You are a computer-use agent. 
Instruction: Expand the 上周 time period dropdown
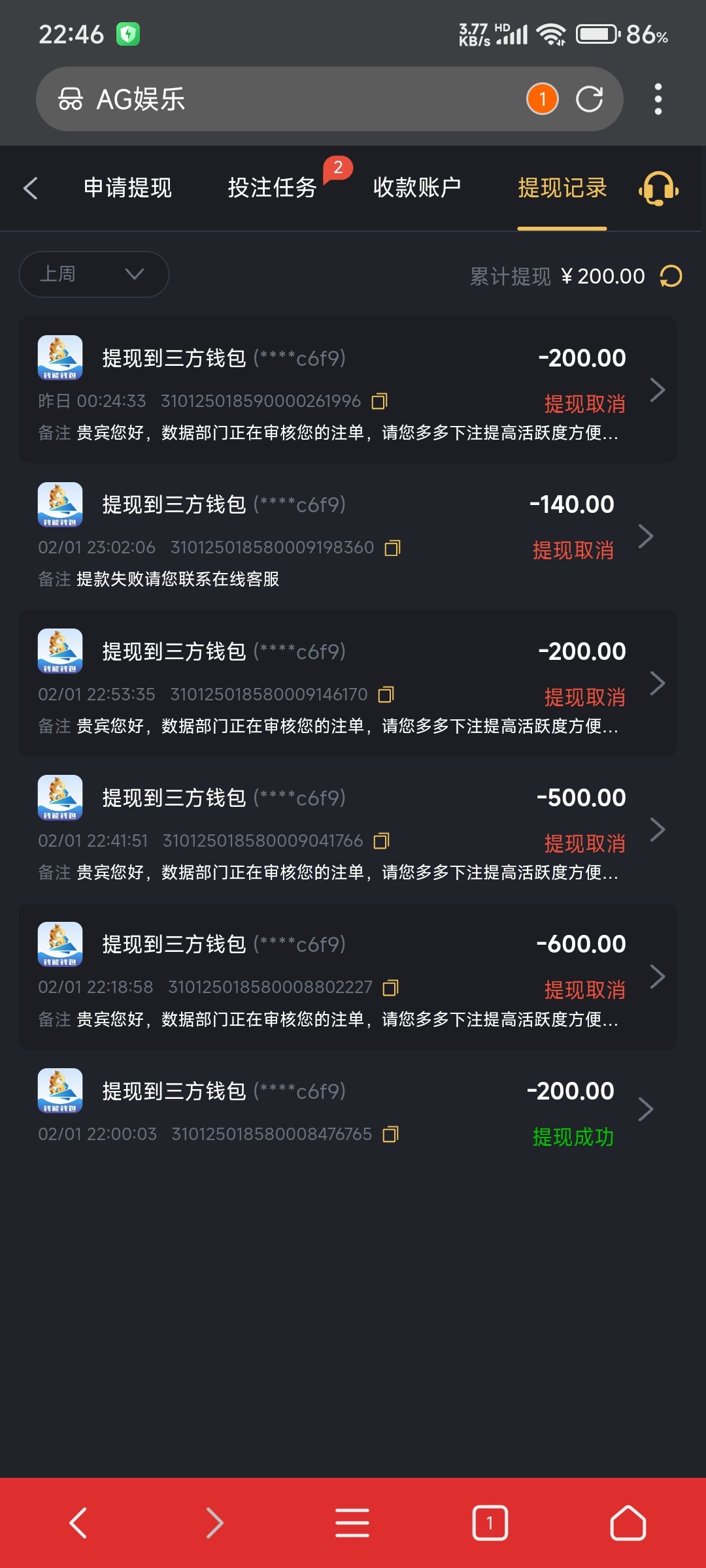point(93,274)
